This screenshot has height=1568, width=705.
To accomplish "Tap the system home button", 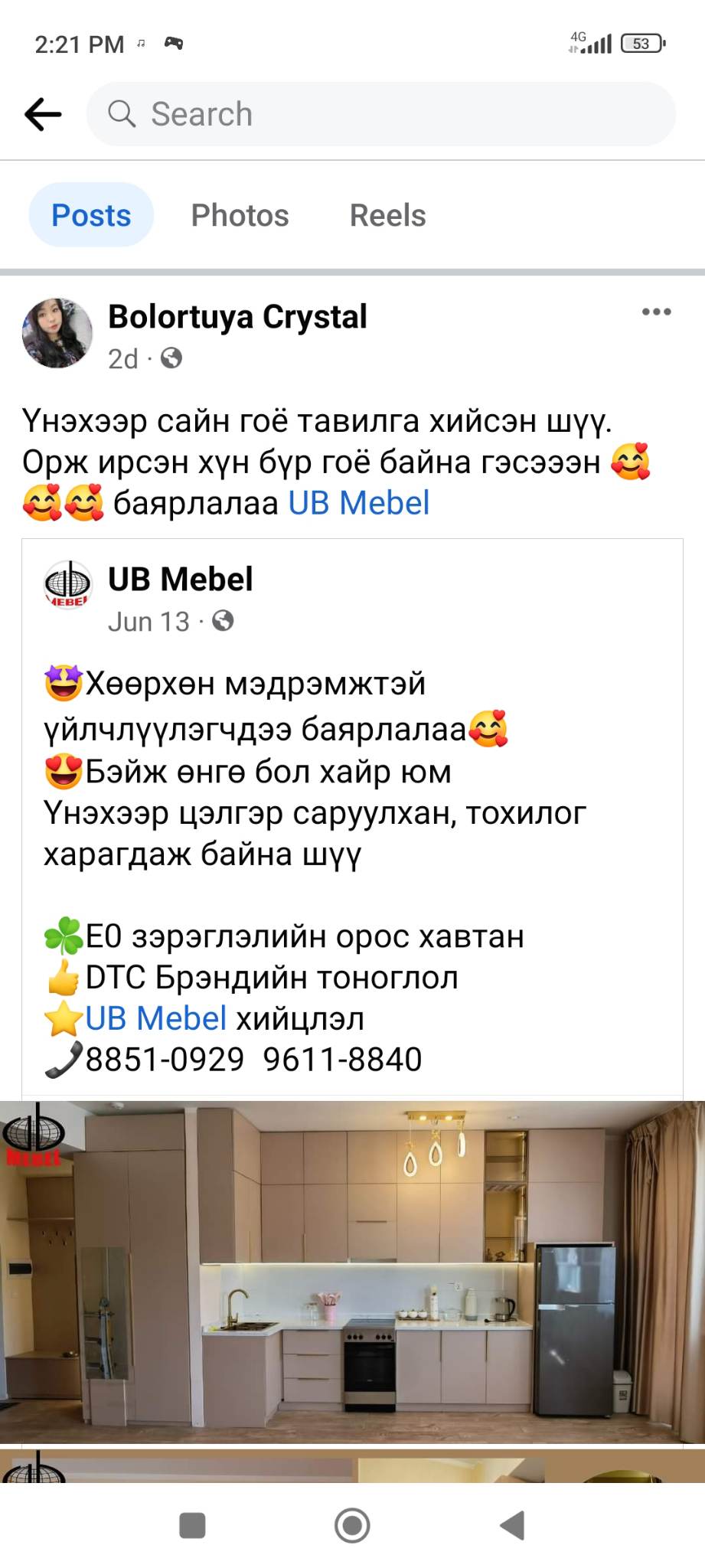I will [x=352, y=1525].
